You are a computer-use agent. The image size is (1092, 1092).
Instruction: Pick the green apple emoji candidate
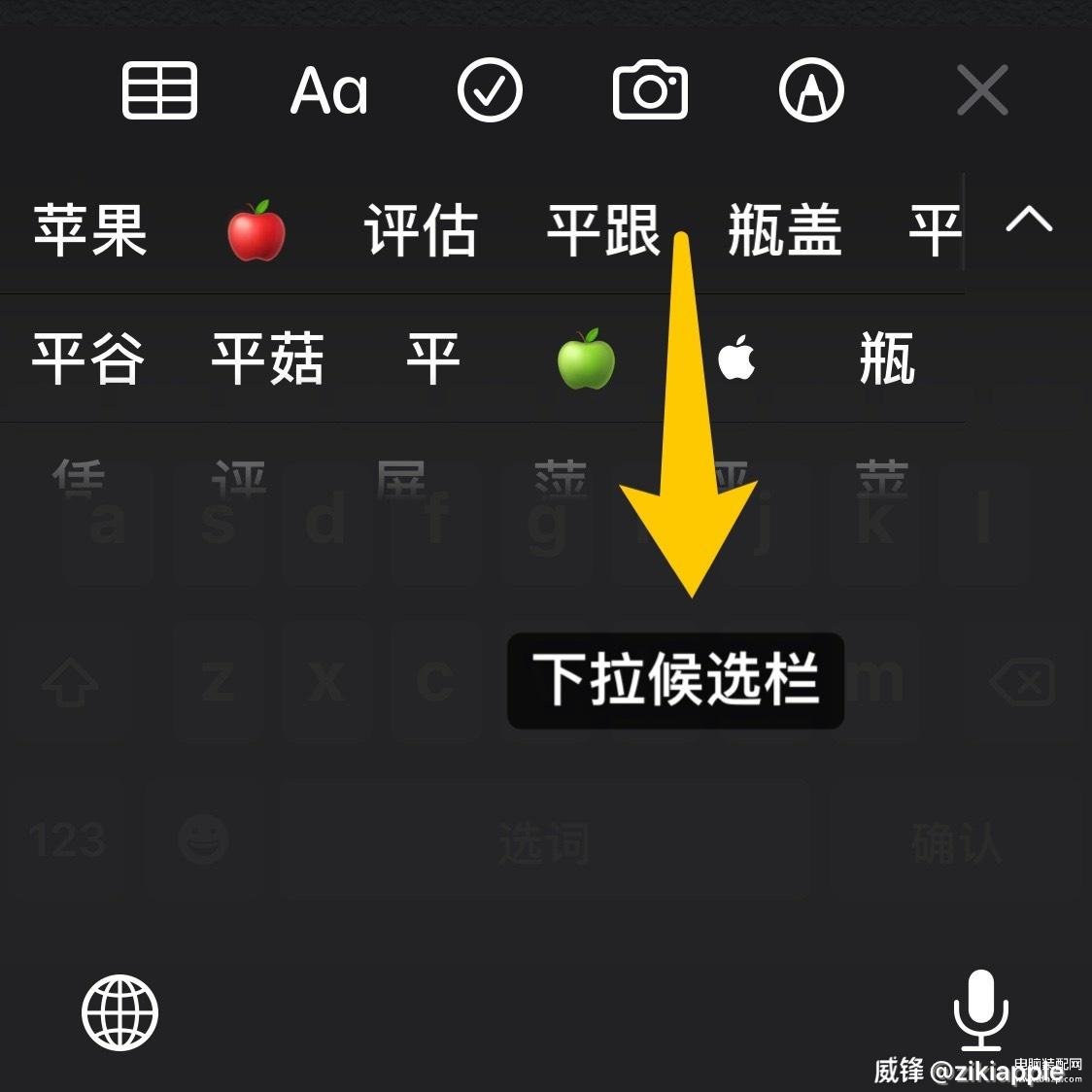pyautogui.click(x=586, y=359)
